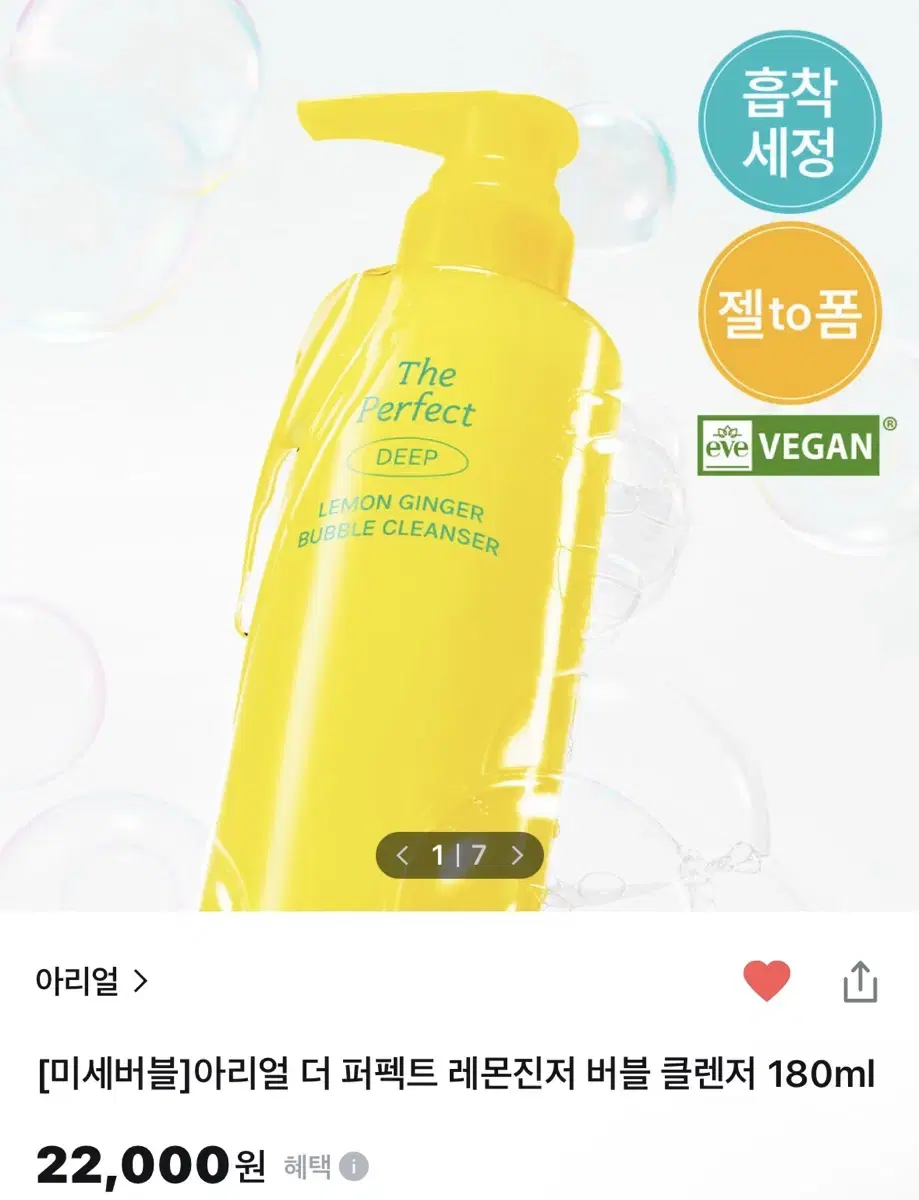Click the left arrow for the previous photo

click(x=403, y=855)
